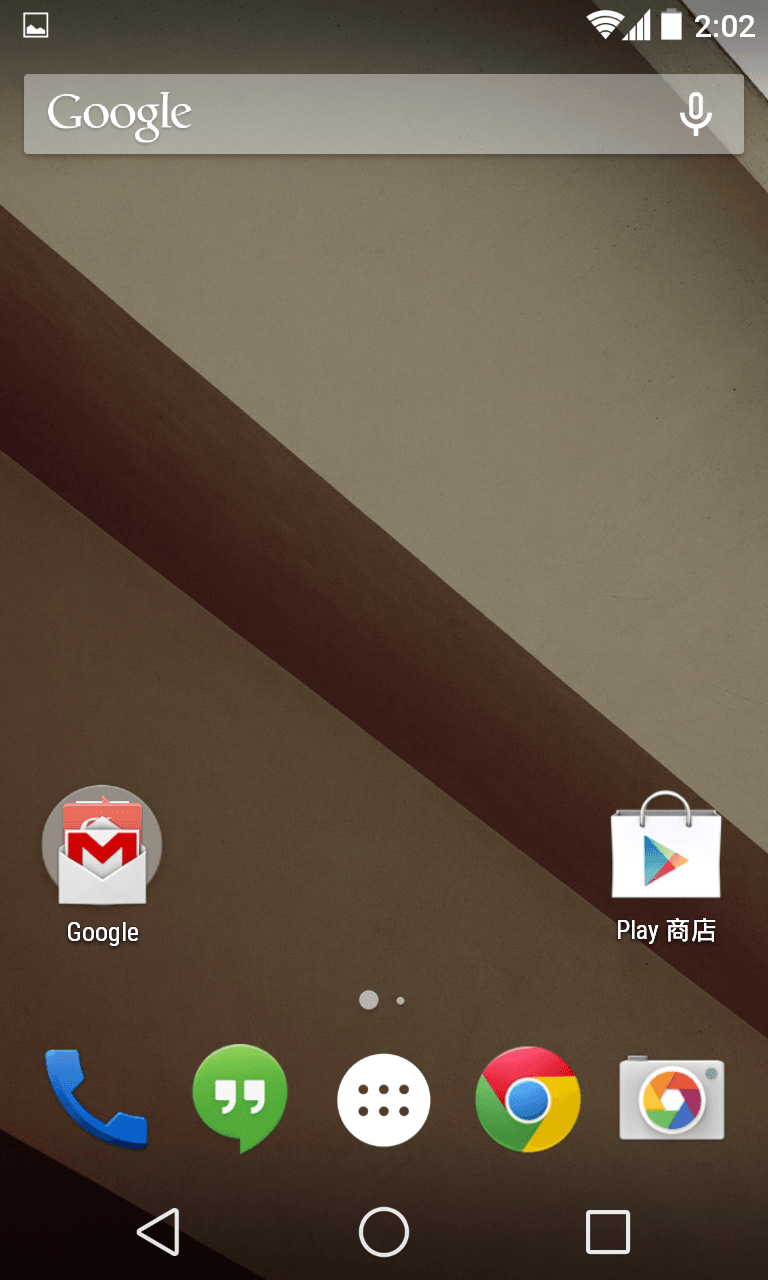Launch the Chrome browser
The image size is (768, 1280).
tap(528, 1100)
